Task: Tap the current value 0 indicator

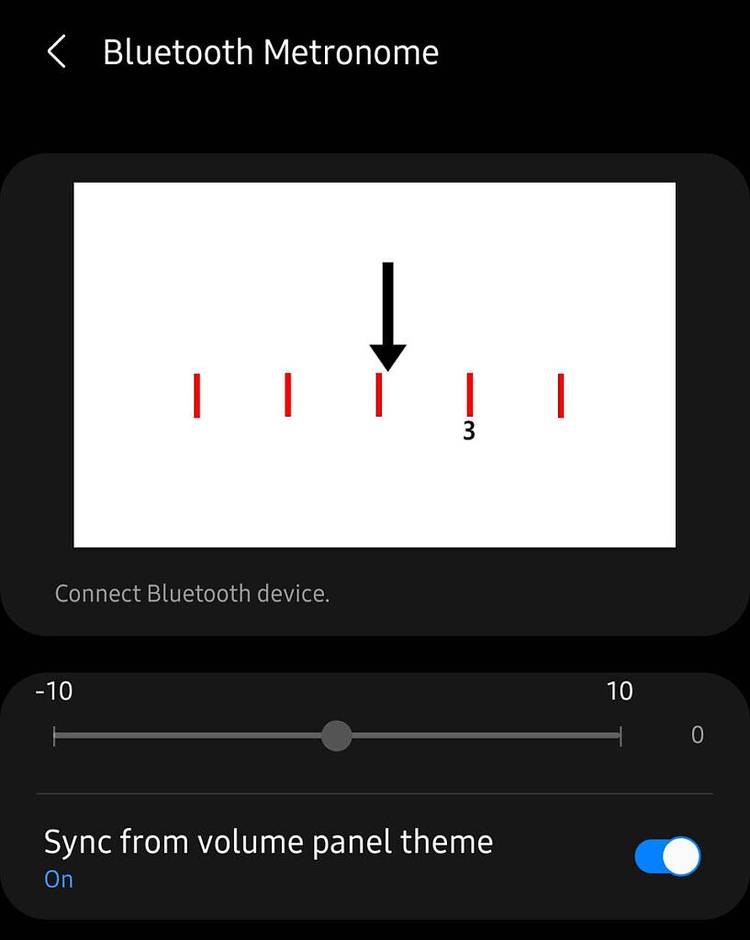Action: (x=697, y=734)
